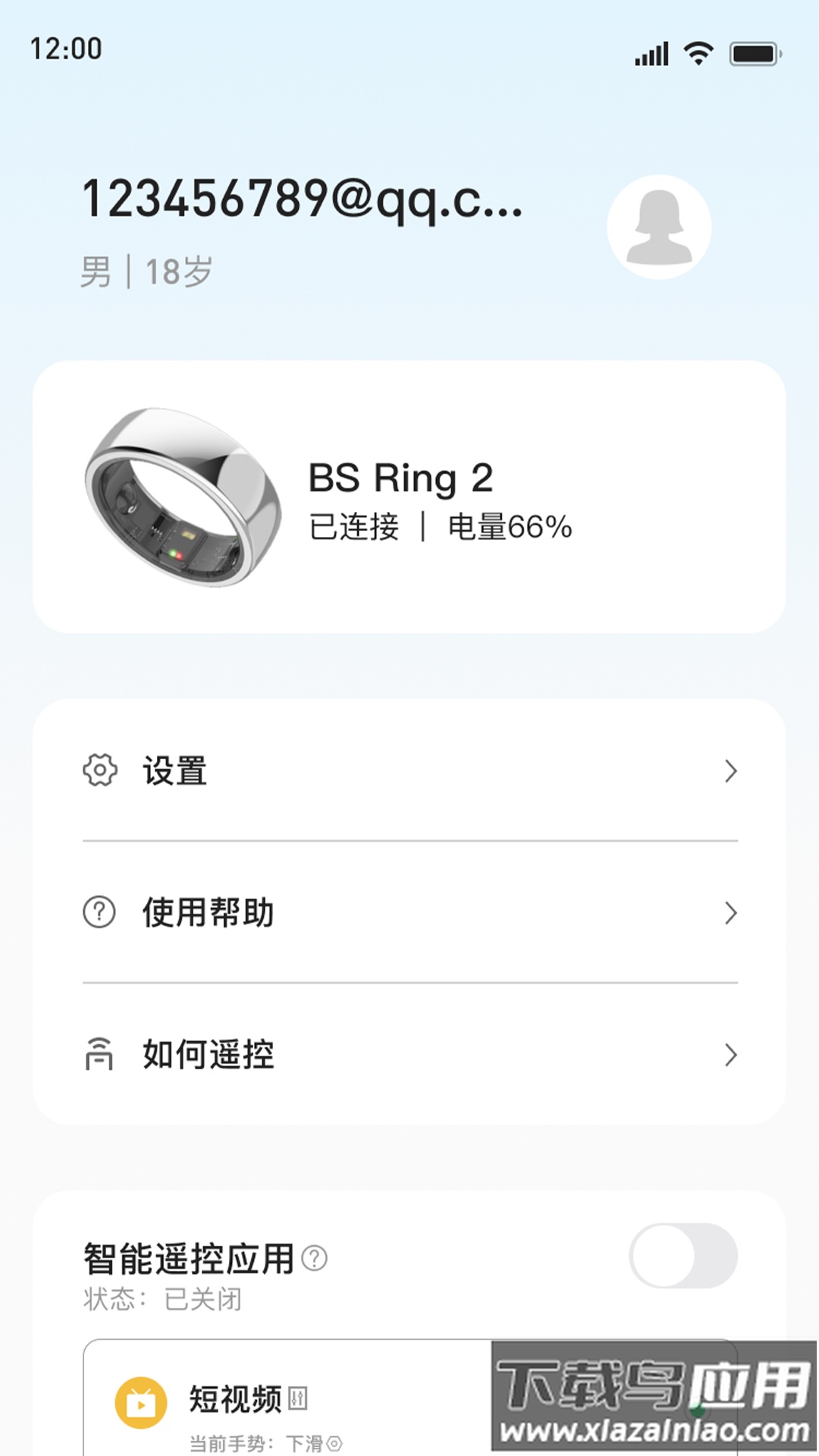Open 使用帮助 using the right arrow
Screen dimensions: 819x1456
click(x=730, y=912)
